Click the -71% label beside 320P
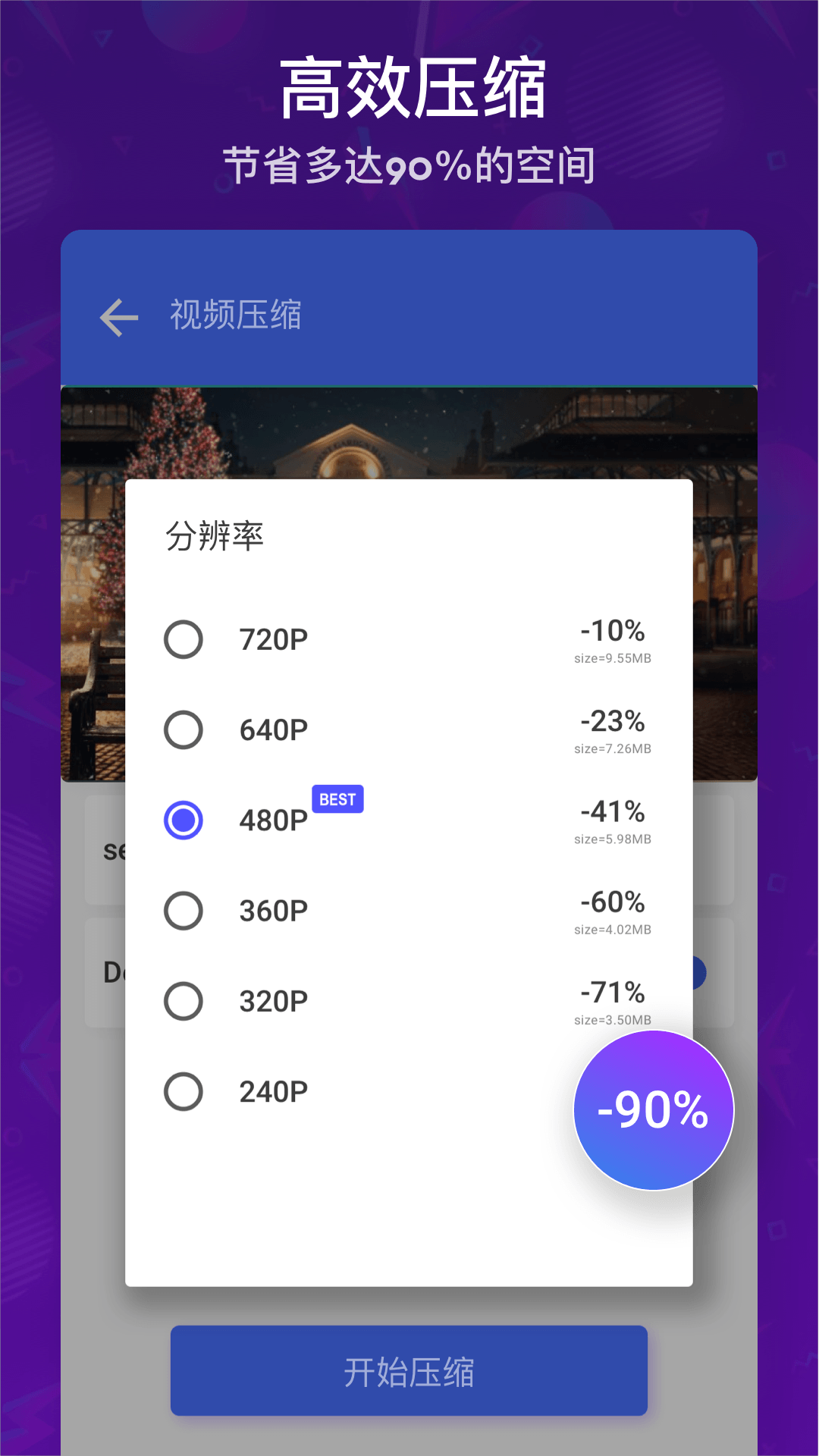 coord(612,993)
